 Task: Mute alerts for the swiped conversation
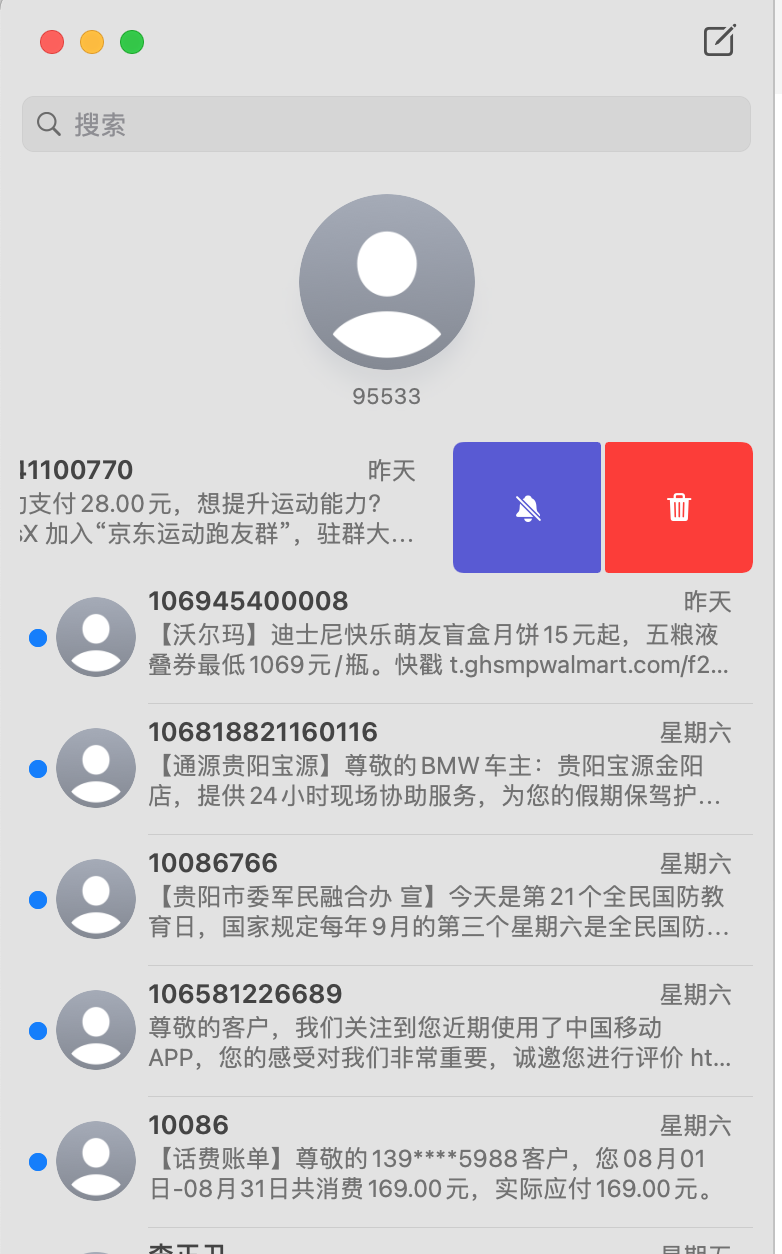(x=527, y=508)
